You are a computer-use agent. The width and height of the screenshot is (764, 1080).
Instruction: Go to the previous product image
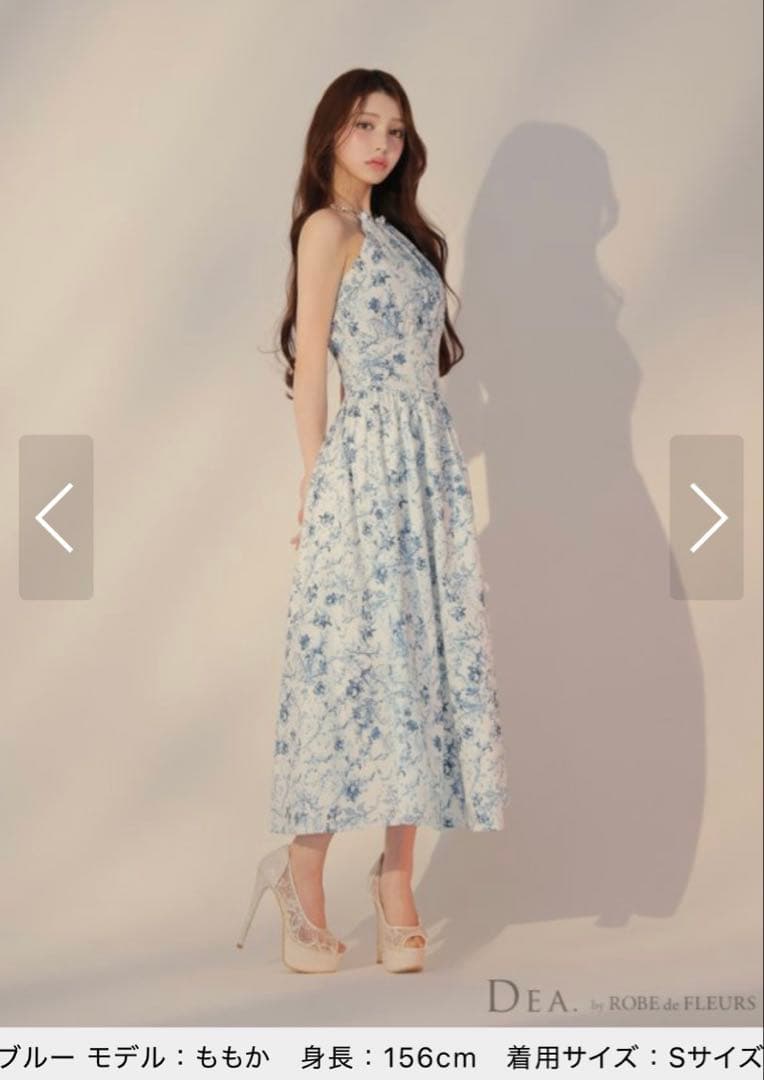pyautogui.click(x=56, y=517)
